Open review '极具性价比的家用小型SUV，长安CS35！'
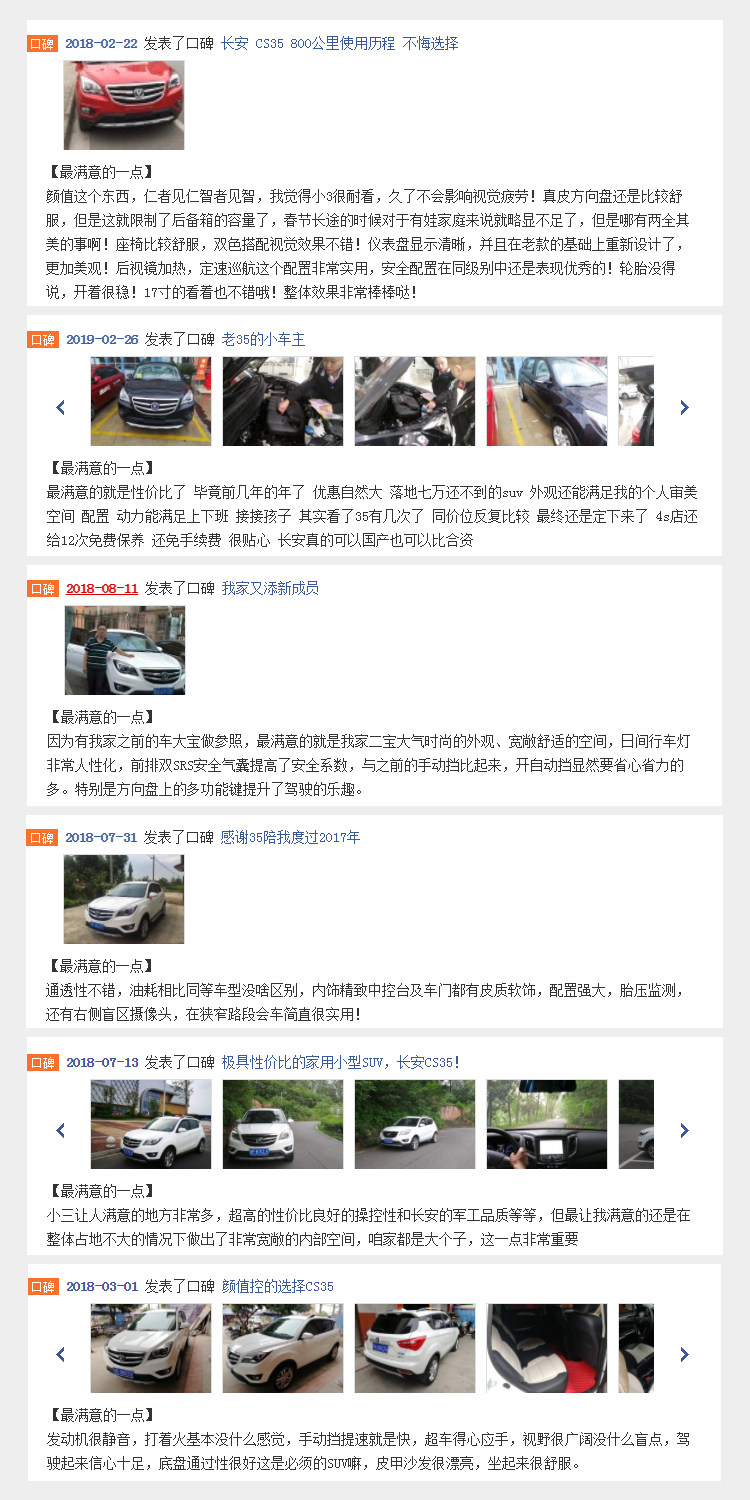 [340, 1063]
